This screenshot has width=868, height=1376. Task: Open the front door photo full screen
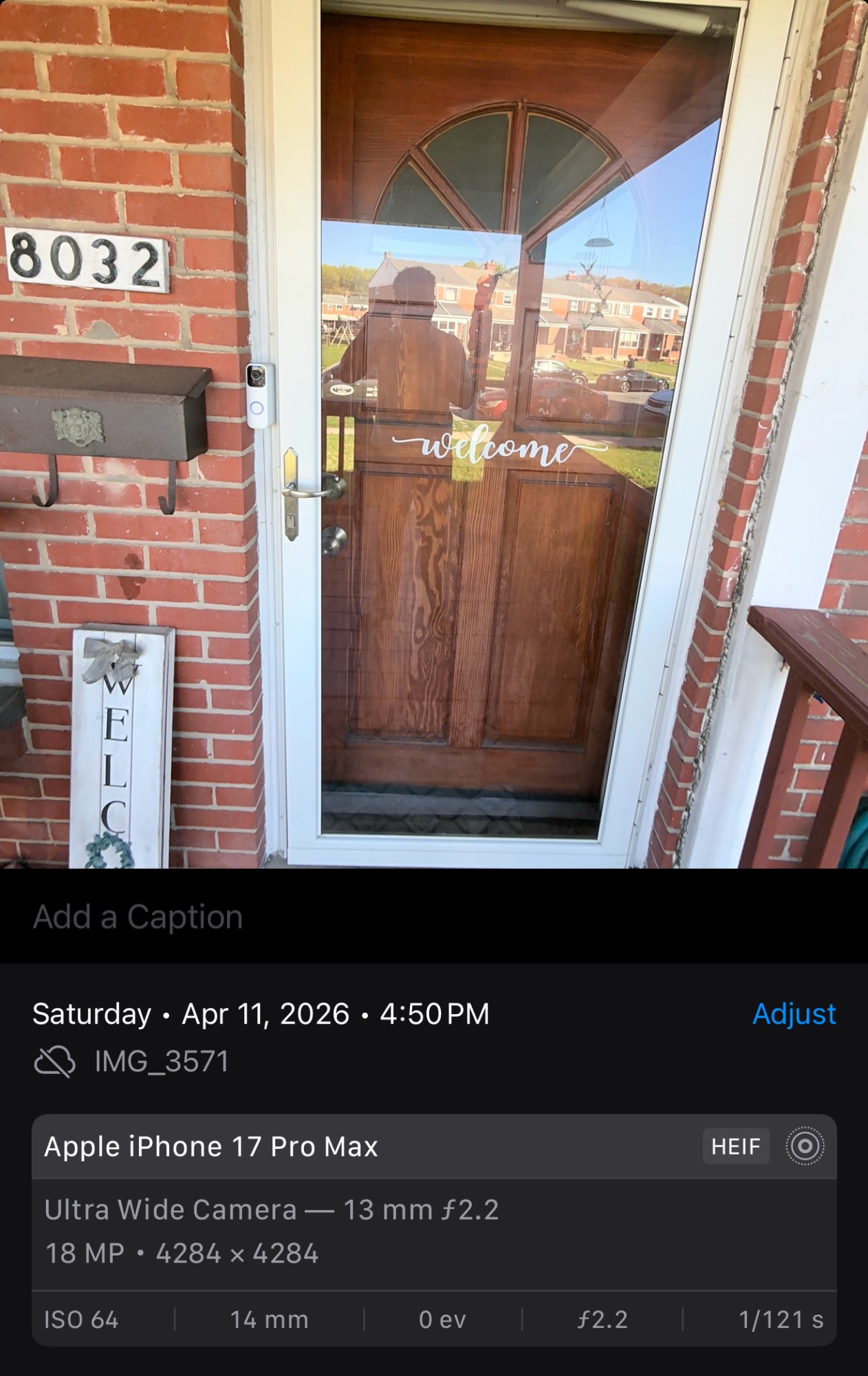coord(433,433)
